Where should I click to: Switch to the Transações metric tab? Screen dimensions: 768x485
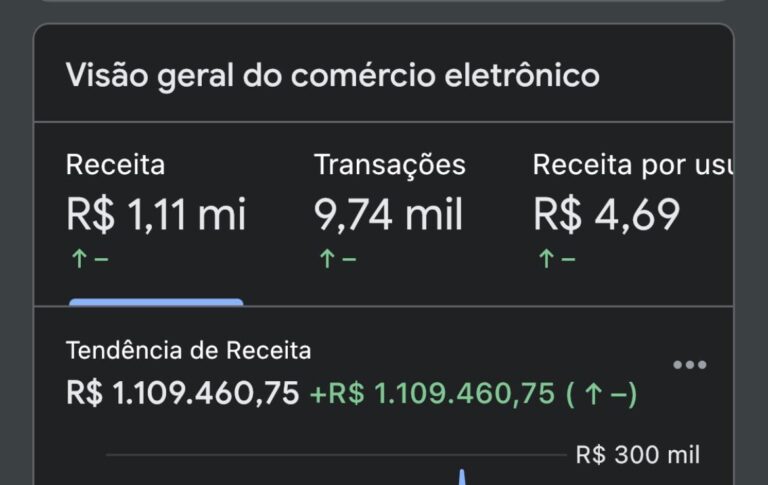390,213
